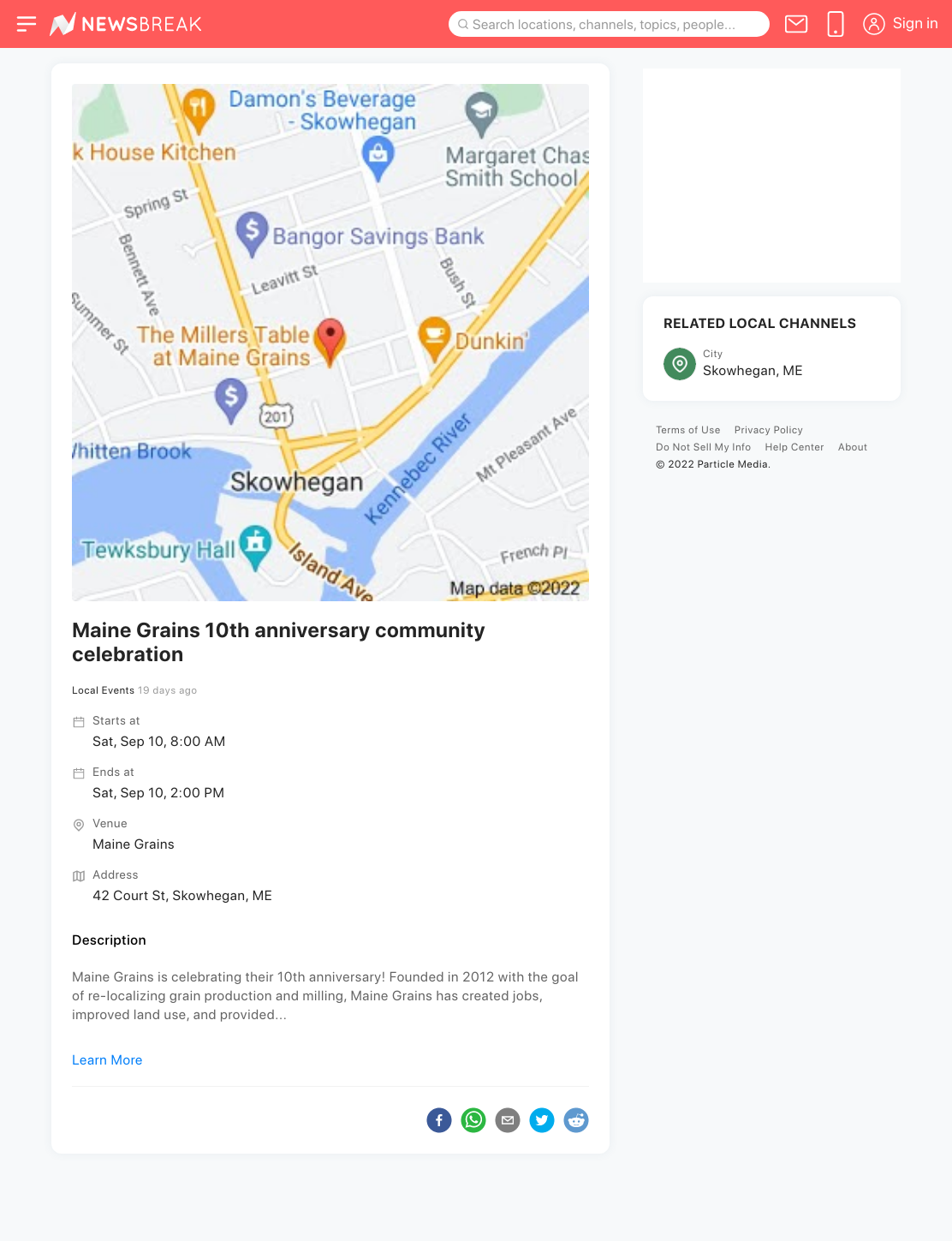The width and height of the screenshot is (952, 1241).
Task: Share the event by email
Action: pyautogui.click(x=508, y=1120)
